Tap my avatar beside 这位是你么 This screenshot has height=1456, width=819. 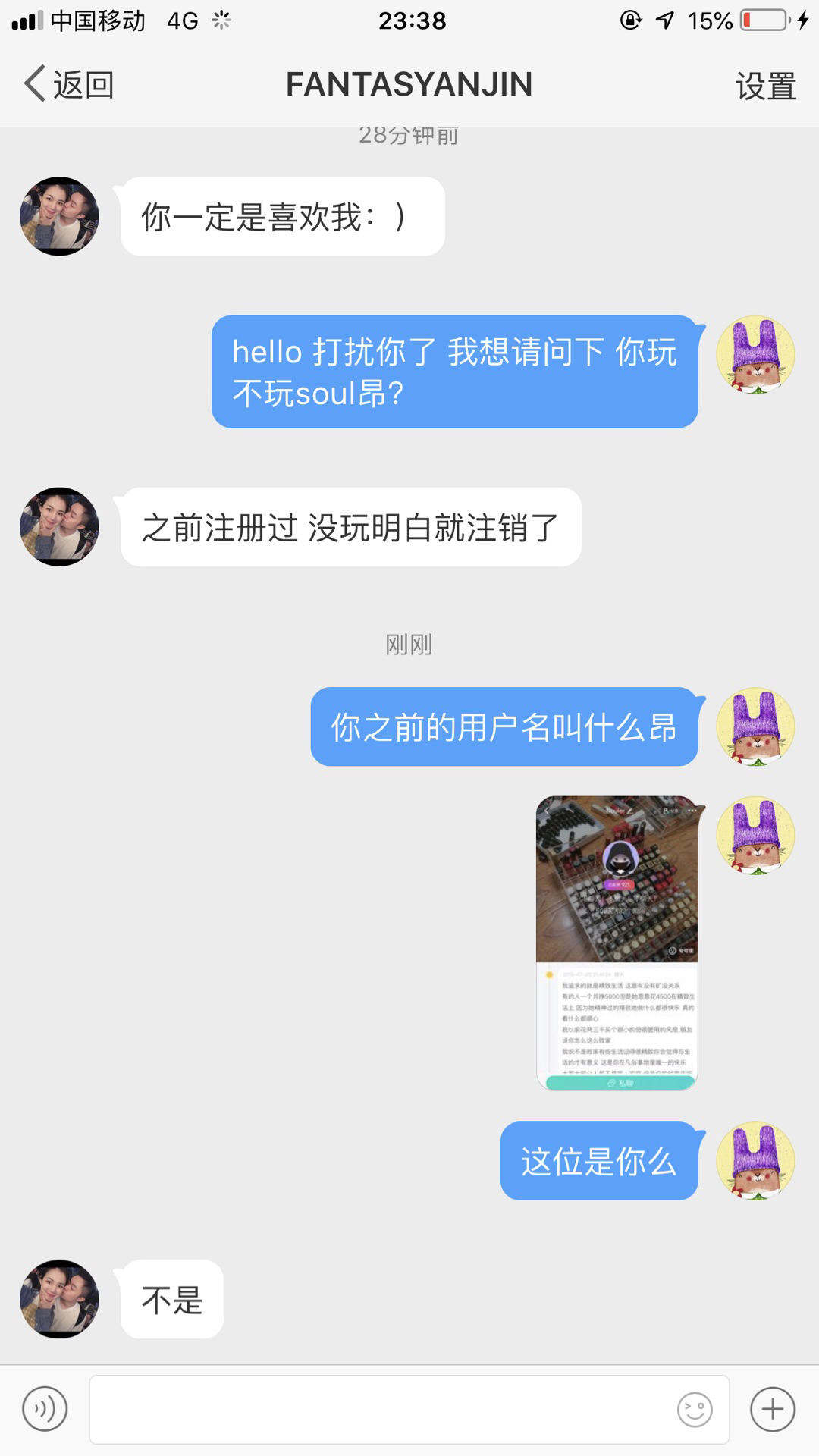pos(755,1160)
